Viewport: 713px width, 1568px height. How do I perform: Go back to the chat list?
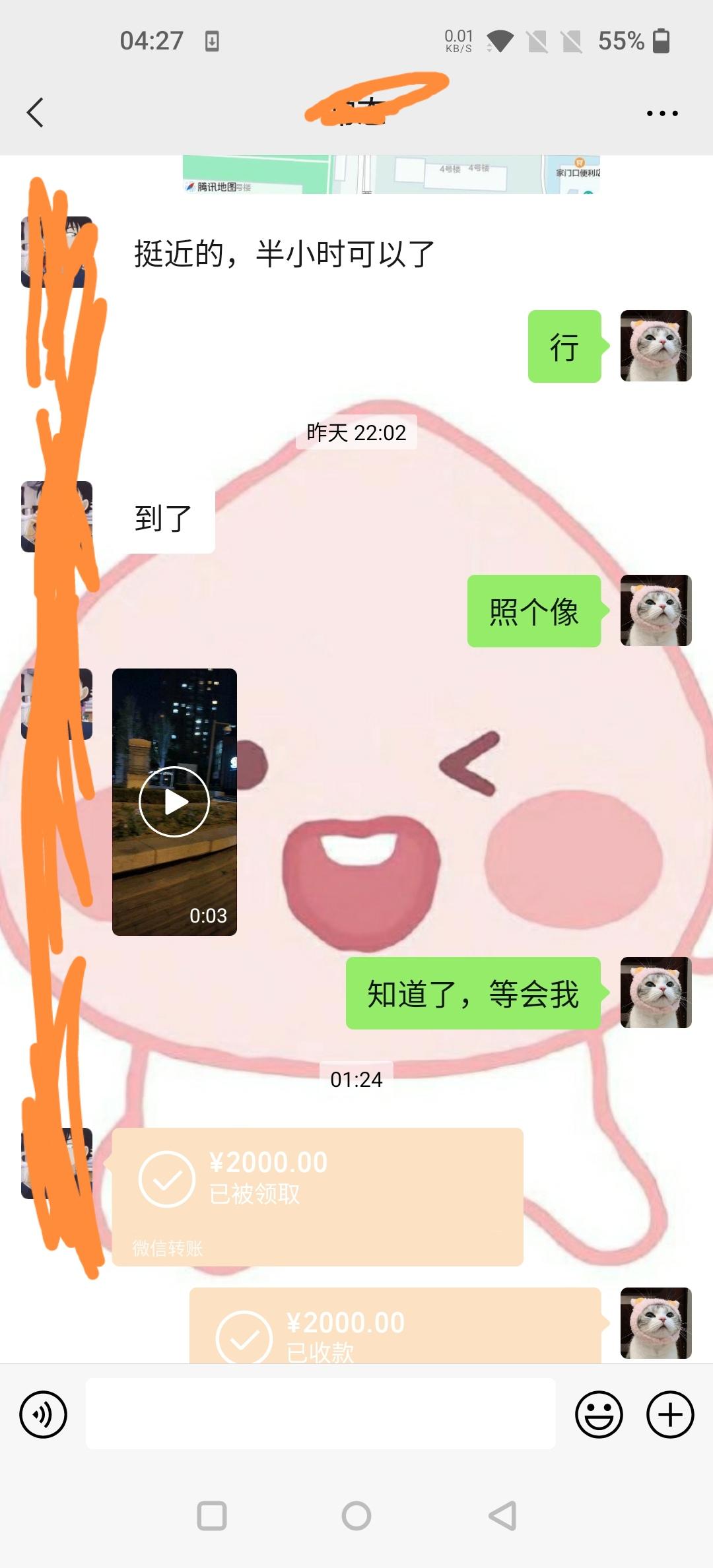click(x=36, y=112)
